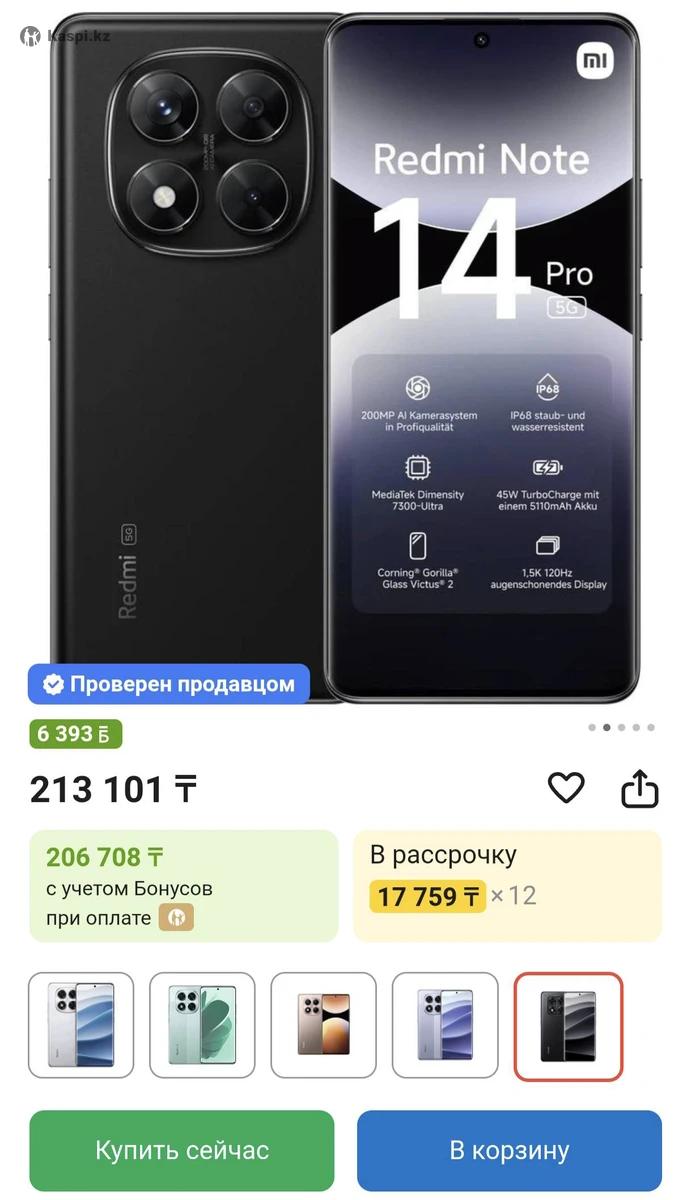
Task: Open the «В рассрочку» installment offer
Action: [507, 885]
